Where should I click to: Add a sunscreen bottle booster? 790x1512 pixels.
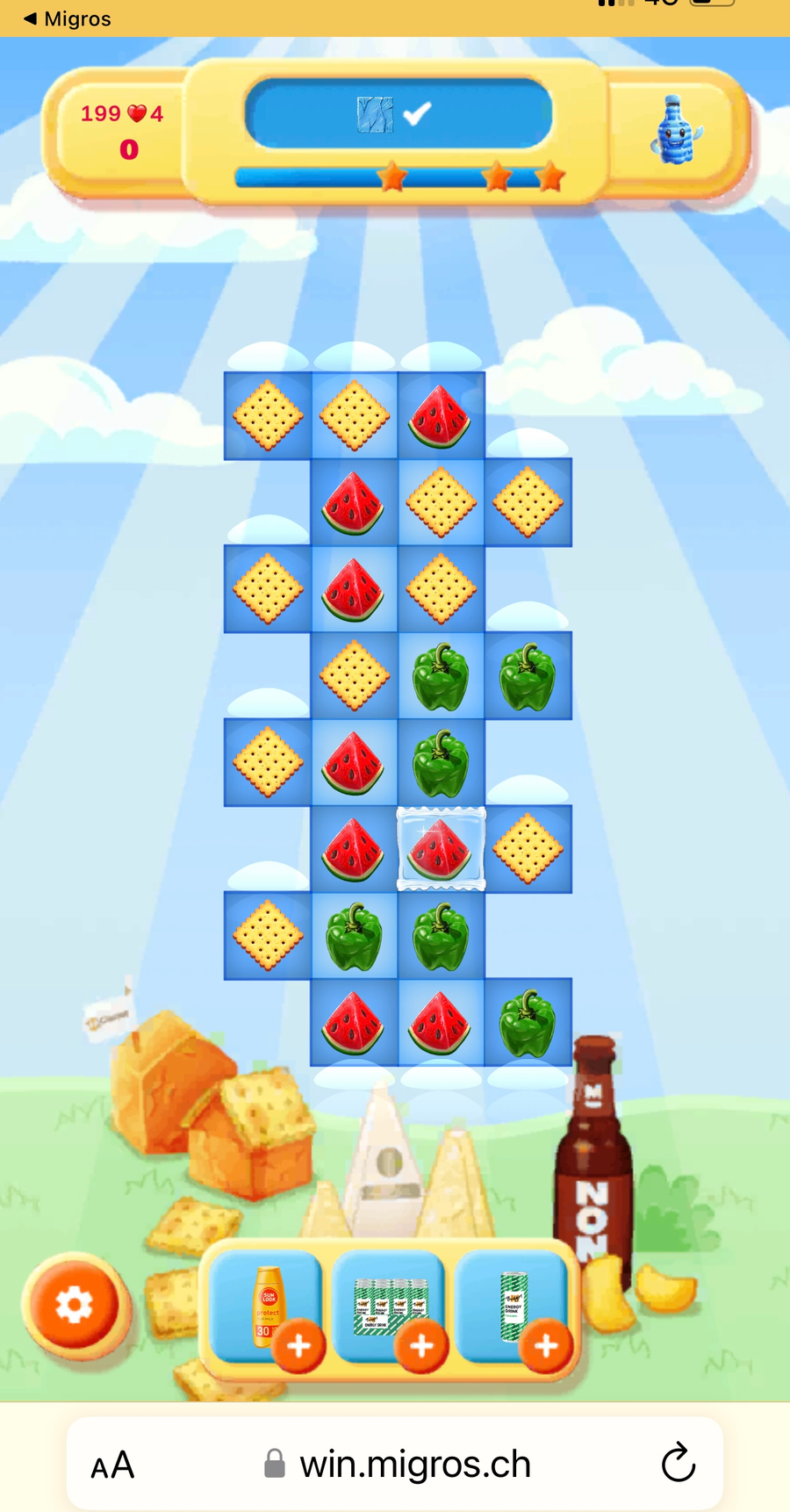click(x=298, y=1345)
